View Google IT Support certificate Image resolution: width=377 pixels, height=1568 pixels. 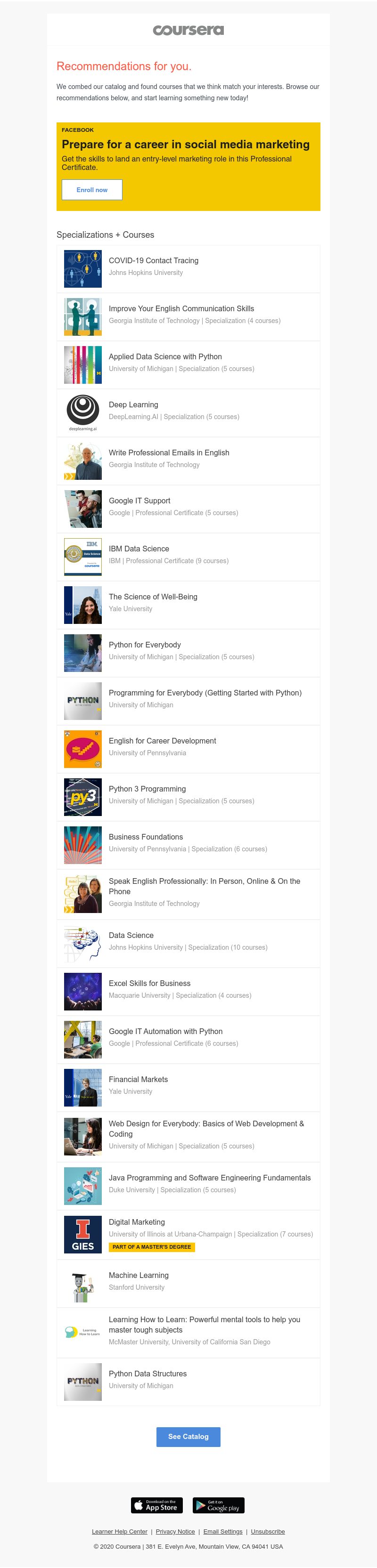(139, 501)
